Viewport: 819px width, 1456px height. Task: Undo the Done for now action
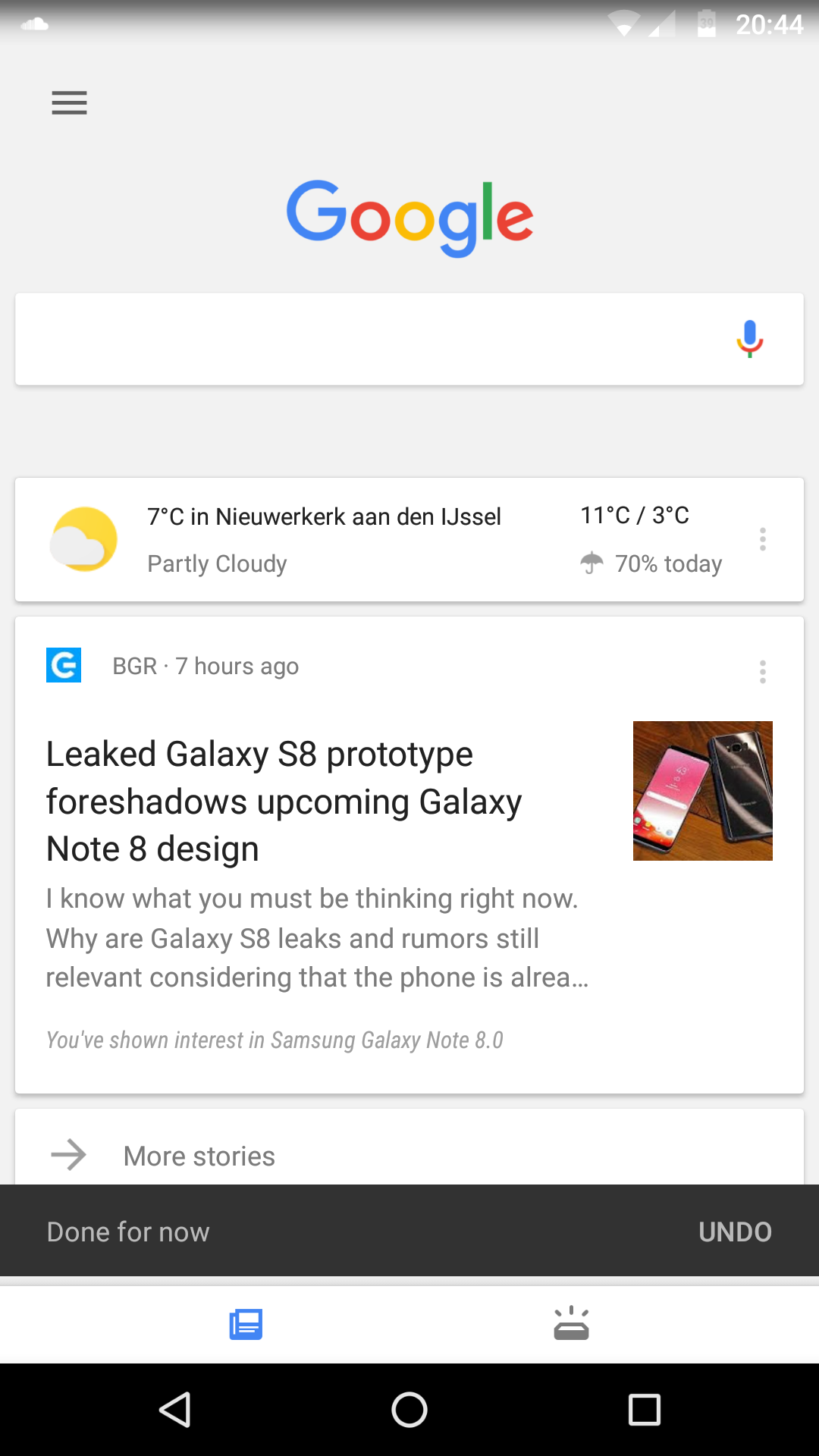click(735, 1232)
